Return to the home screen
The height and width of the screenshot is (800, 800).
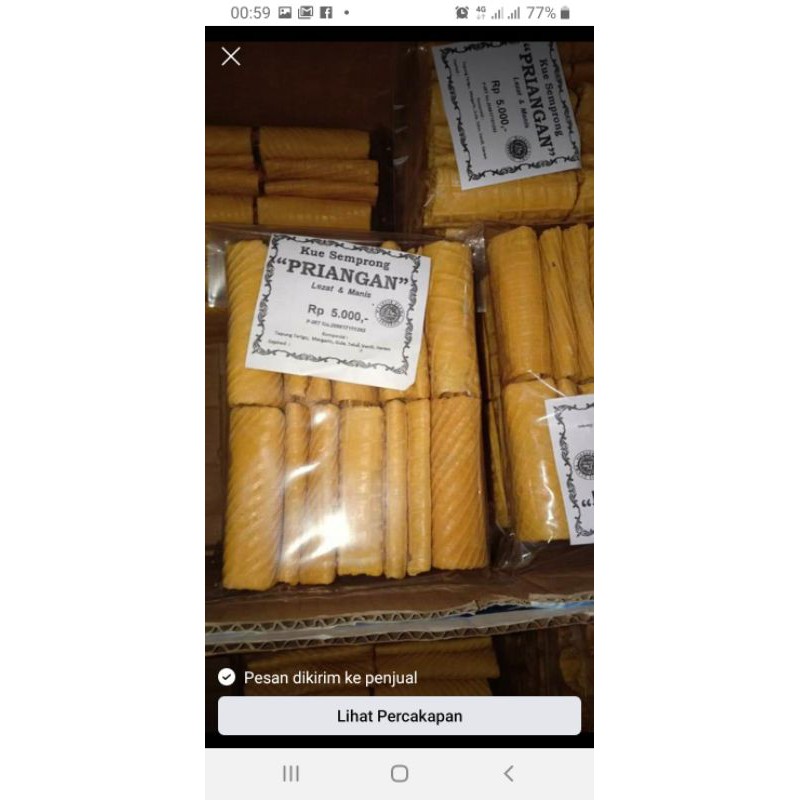point(399,773)
